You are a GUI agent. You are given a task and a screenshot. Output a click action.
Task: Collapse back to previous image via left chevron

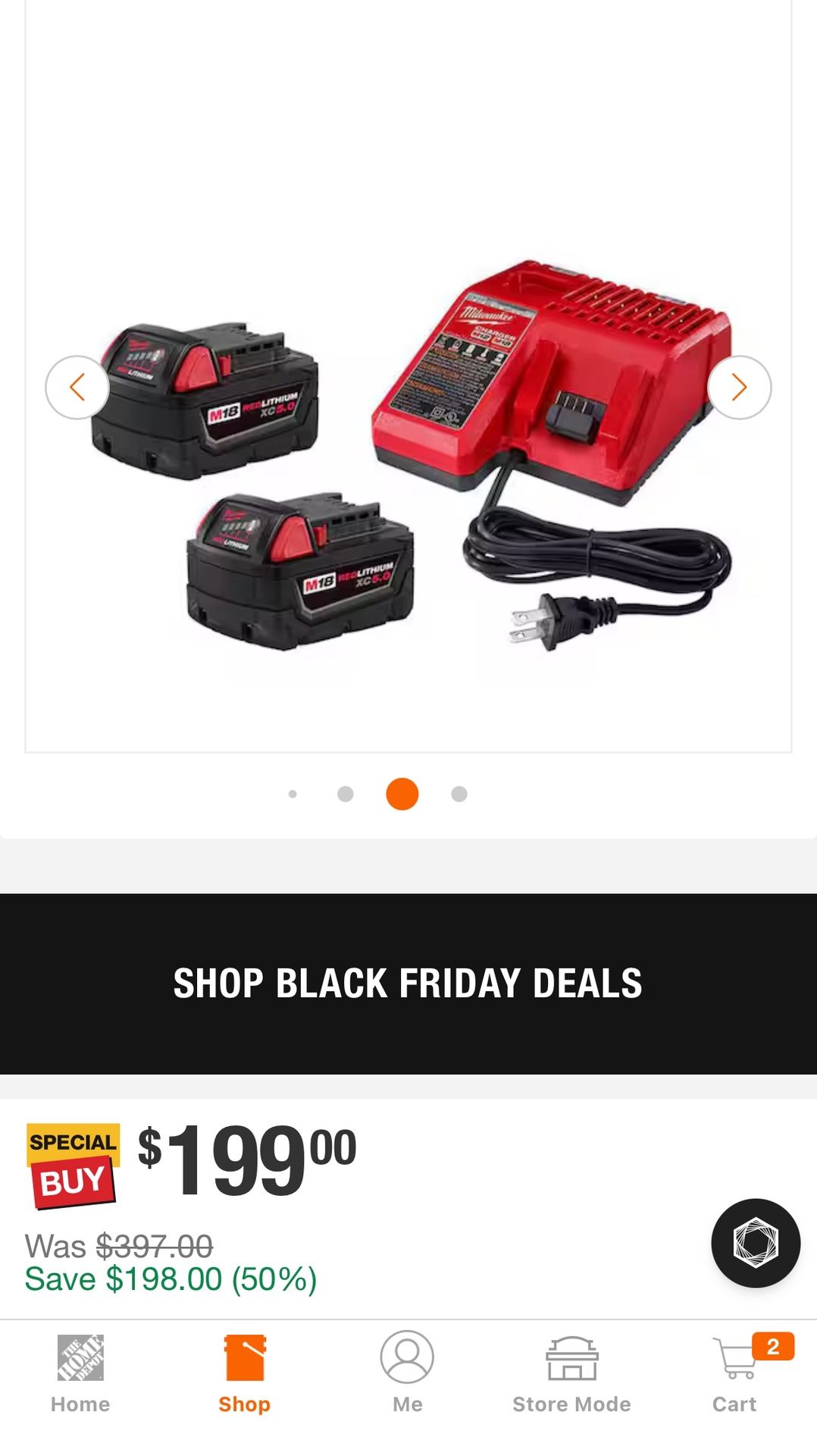78,387
